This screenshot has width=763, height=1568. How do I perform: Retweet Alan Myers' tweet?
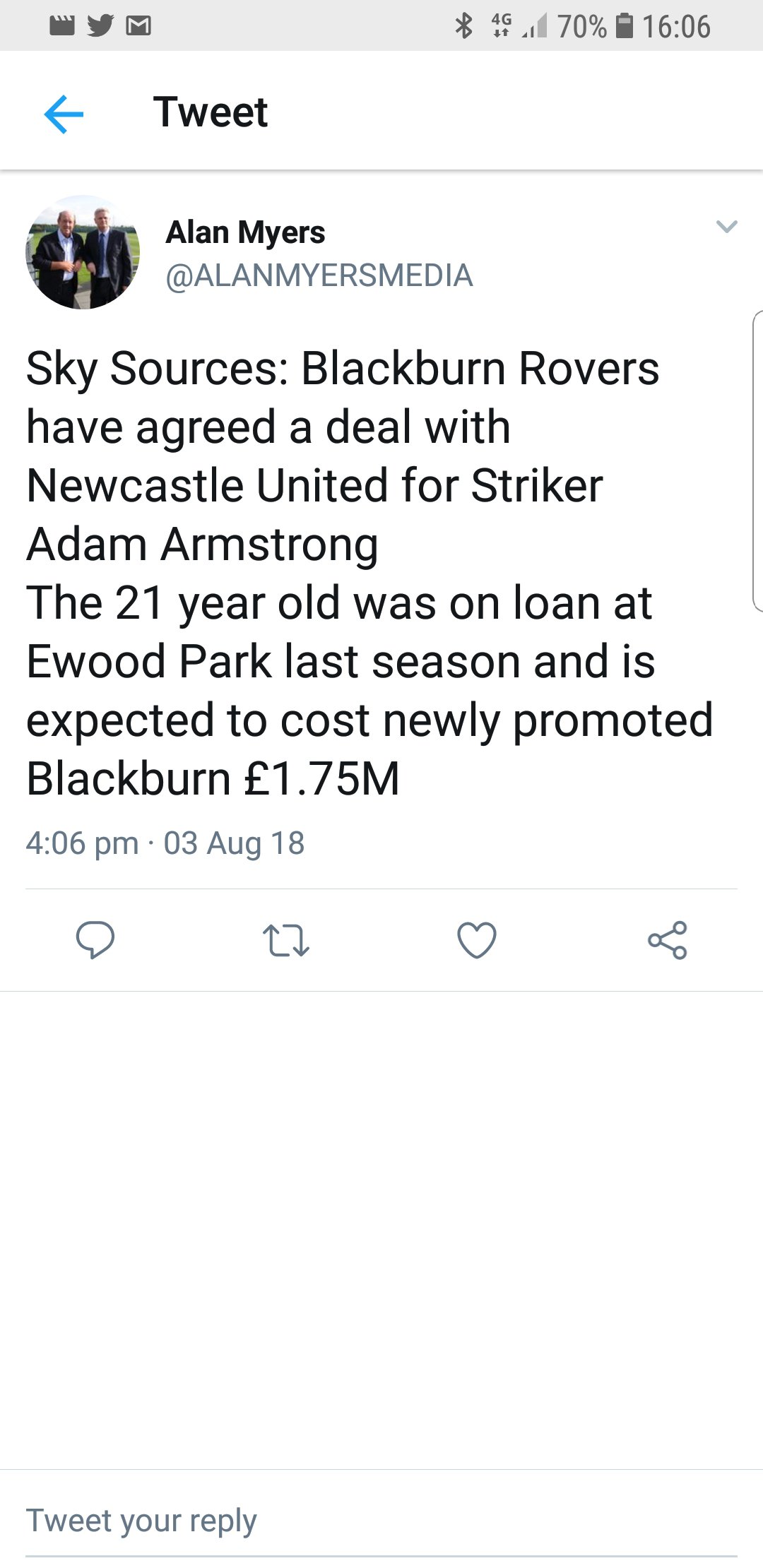285,940
